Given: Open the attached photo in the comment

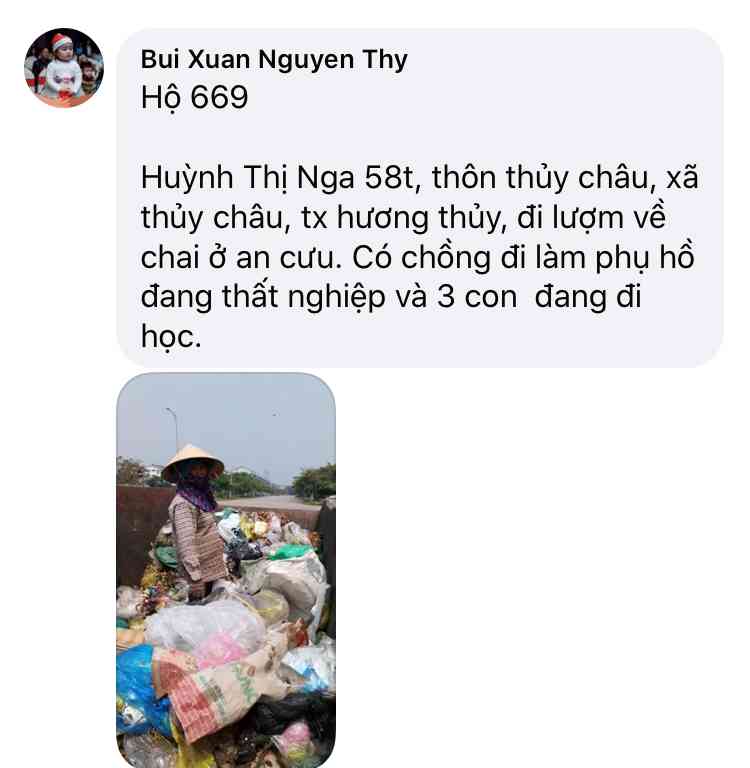Looking at the screenshot, I should (x=226, y=570).
